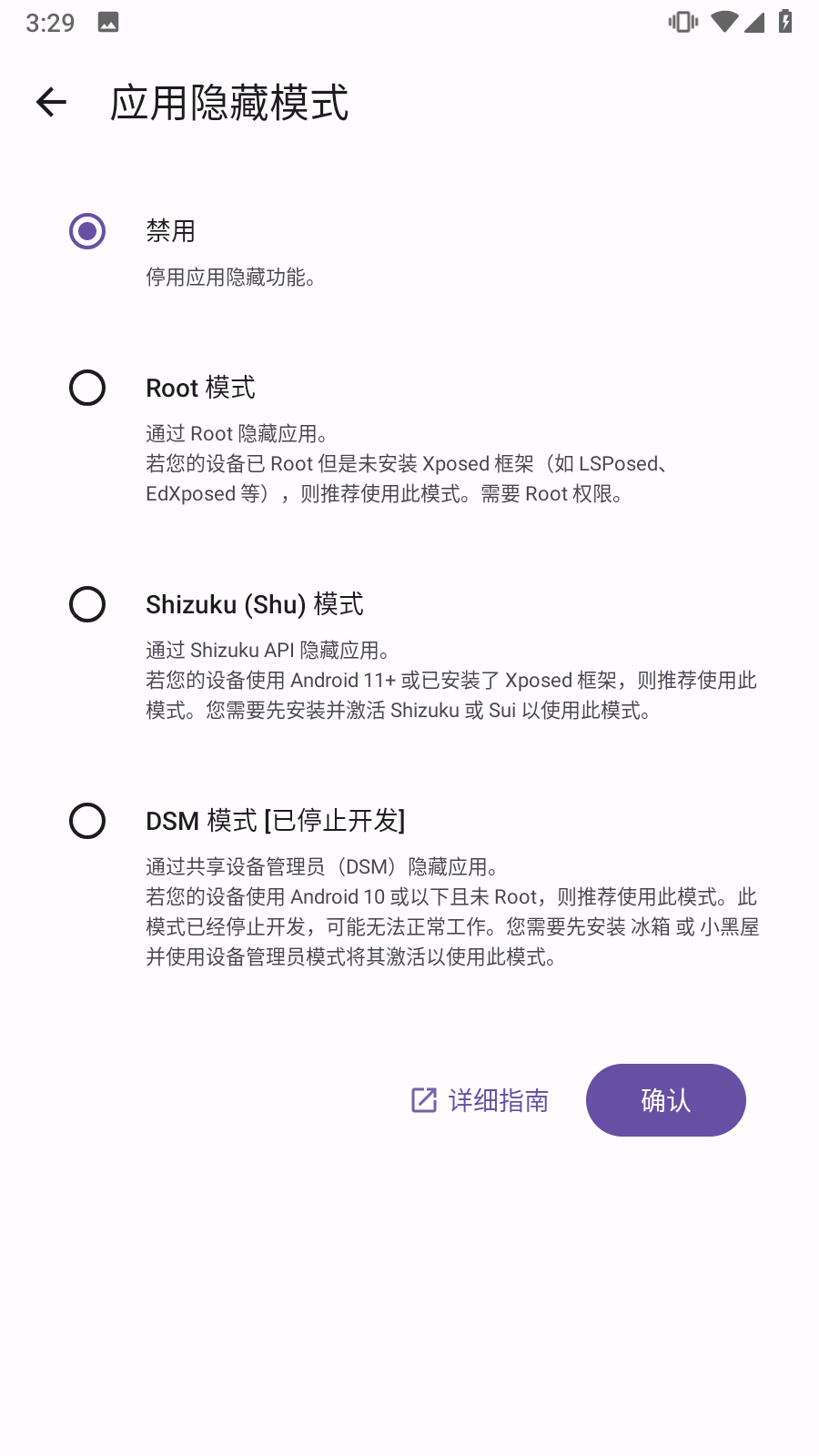This screenshot has height=1456, width=819.
Task: Select the Shizuku (Shu) 模式 option
Action: point(87,604)
